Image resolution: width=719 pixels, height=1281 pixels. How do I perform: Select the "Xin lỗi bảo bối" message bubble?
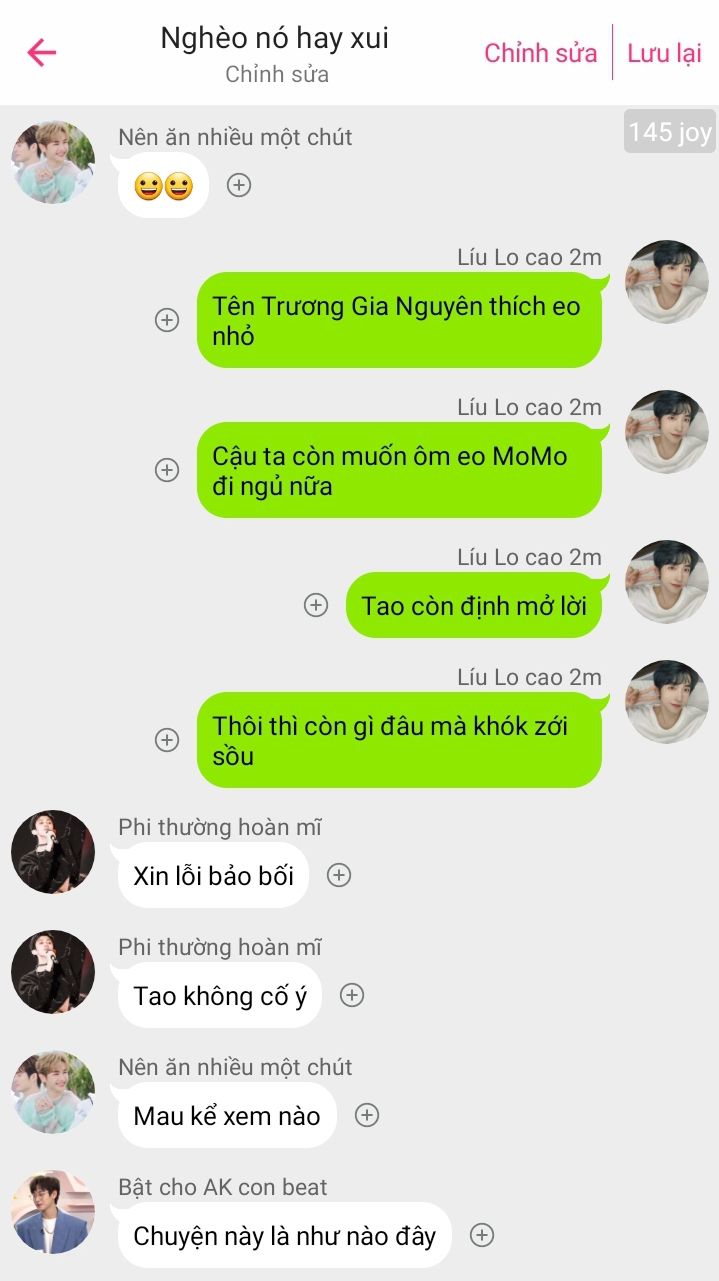[x=213, y=875]
